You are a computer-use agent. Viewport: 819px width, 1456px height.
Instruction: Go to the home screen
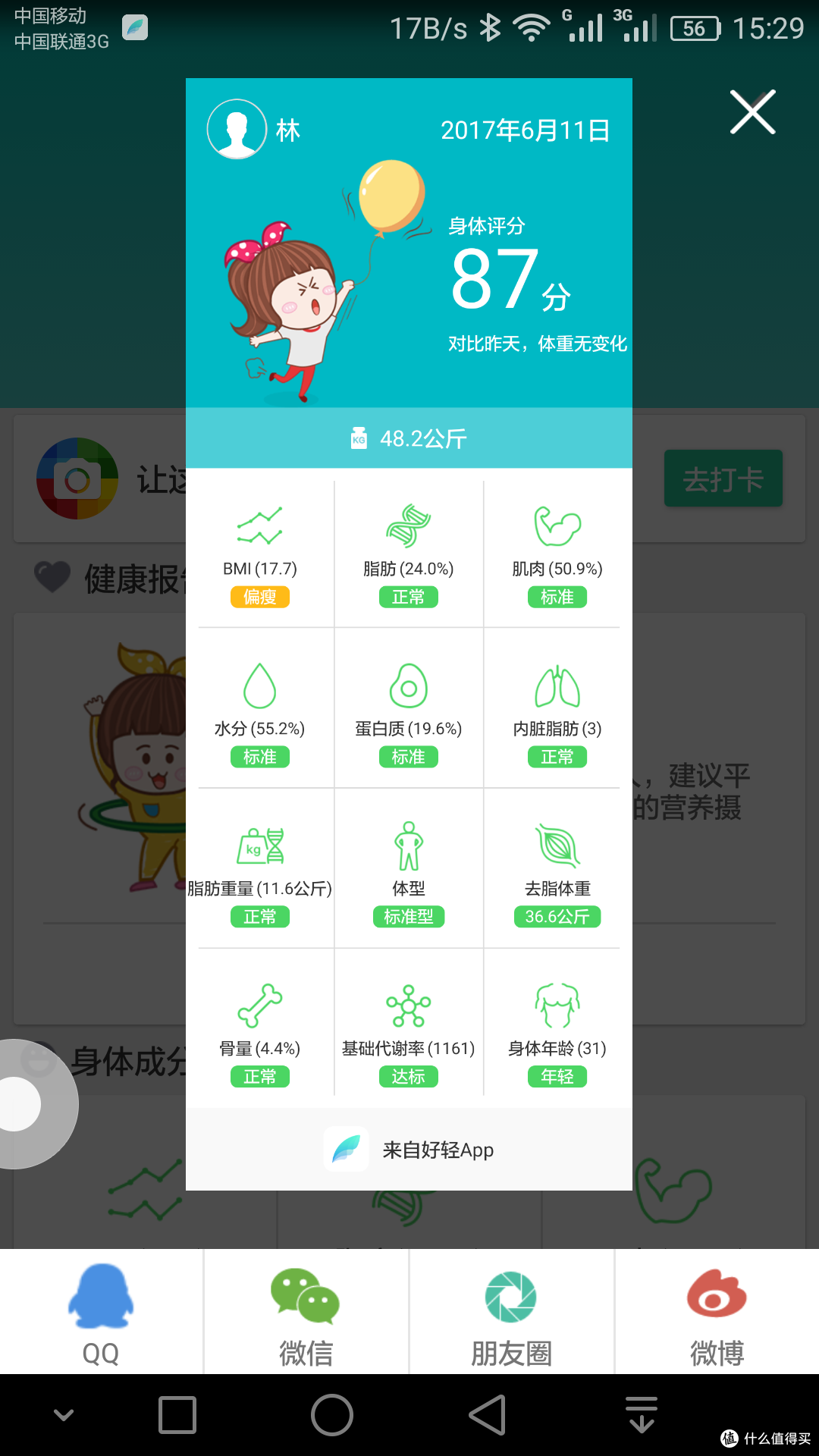tap(332, 1415)
